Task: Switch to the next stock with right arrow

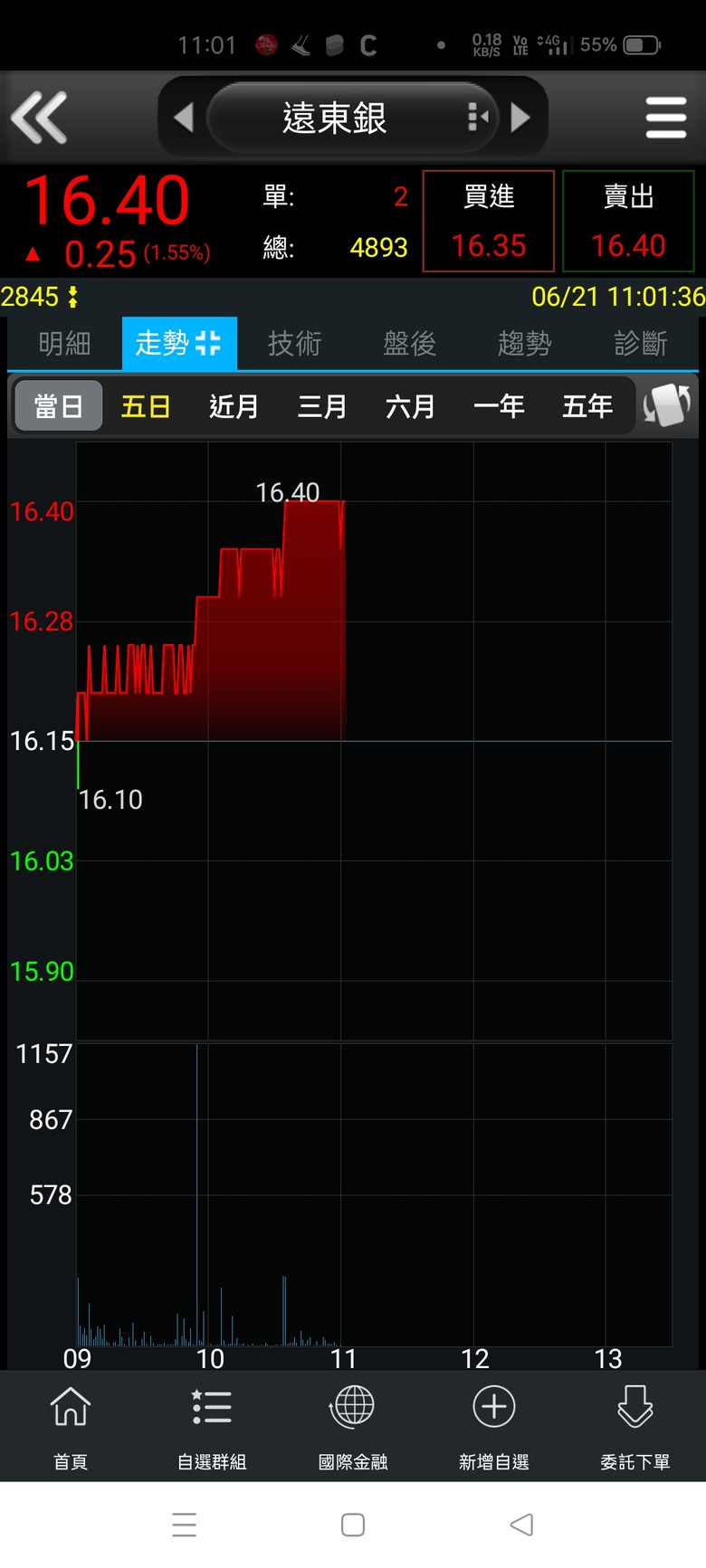Action: pos(520,118)
